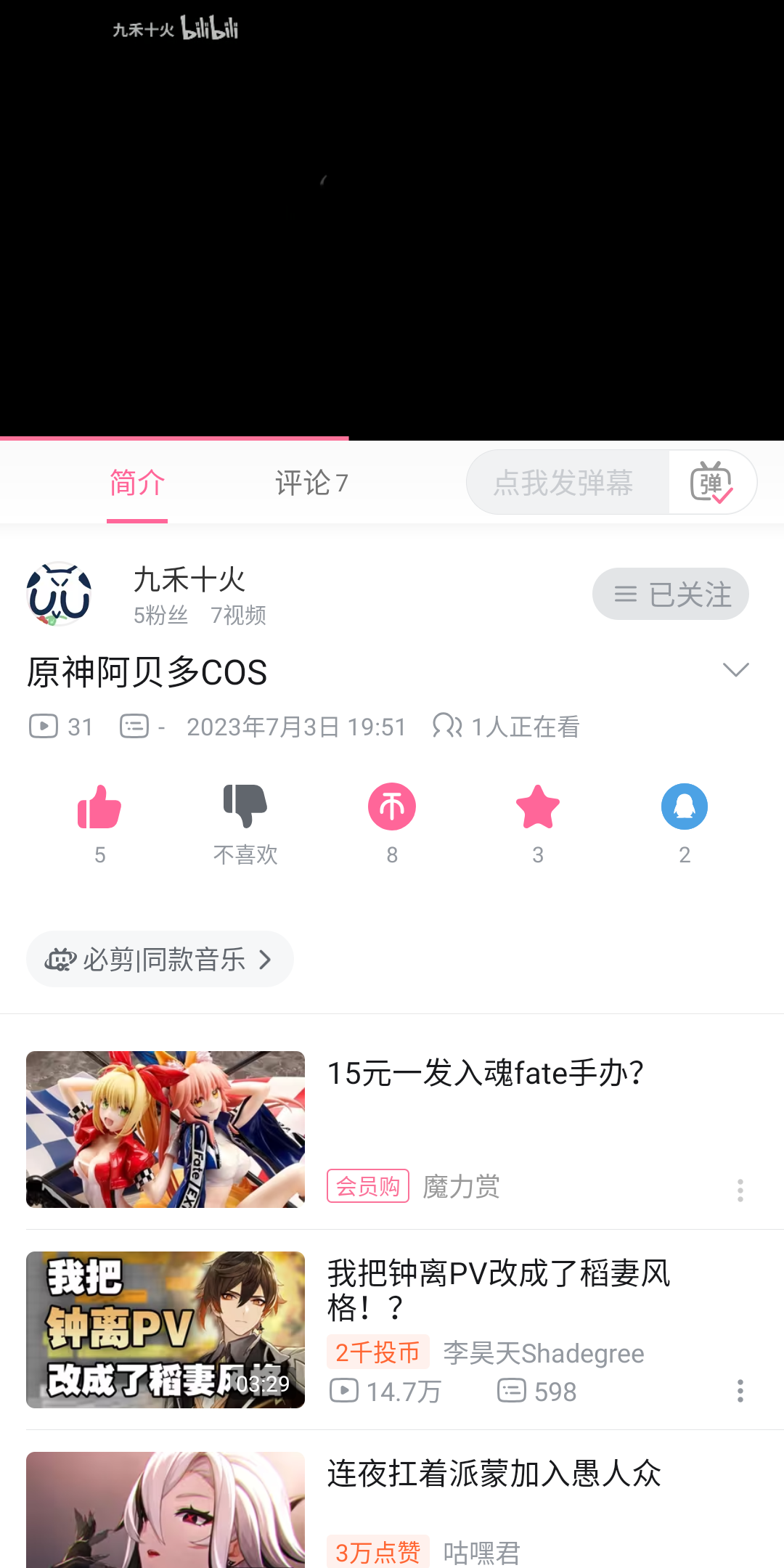Share the video via the QQ icon

(x=684, y=807)
